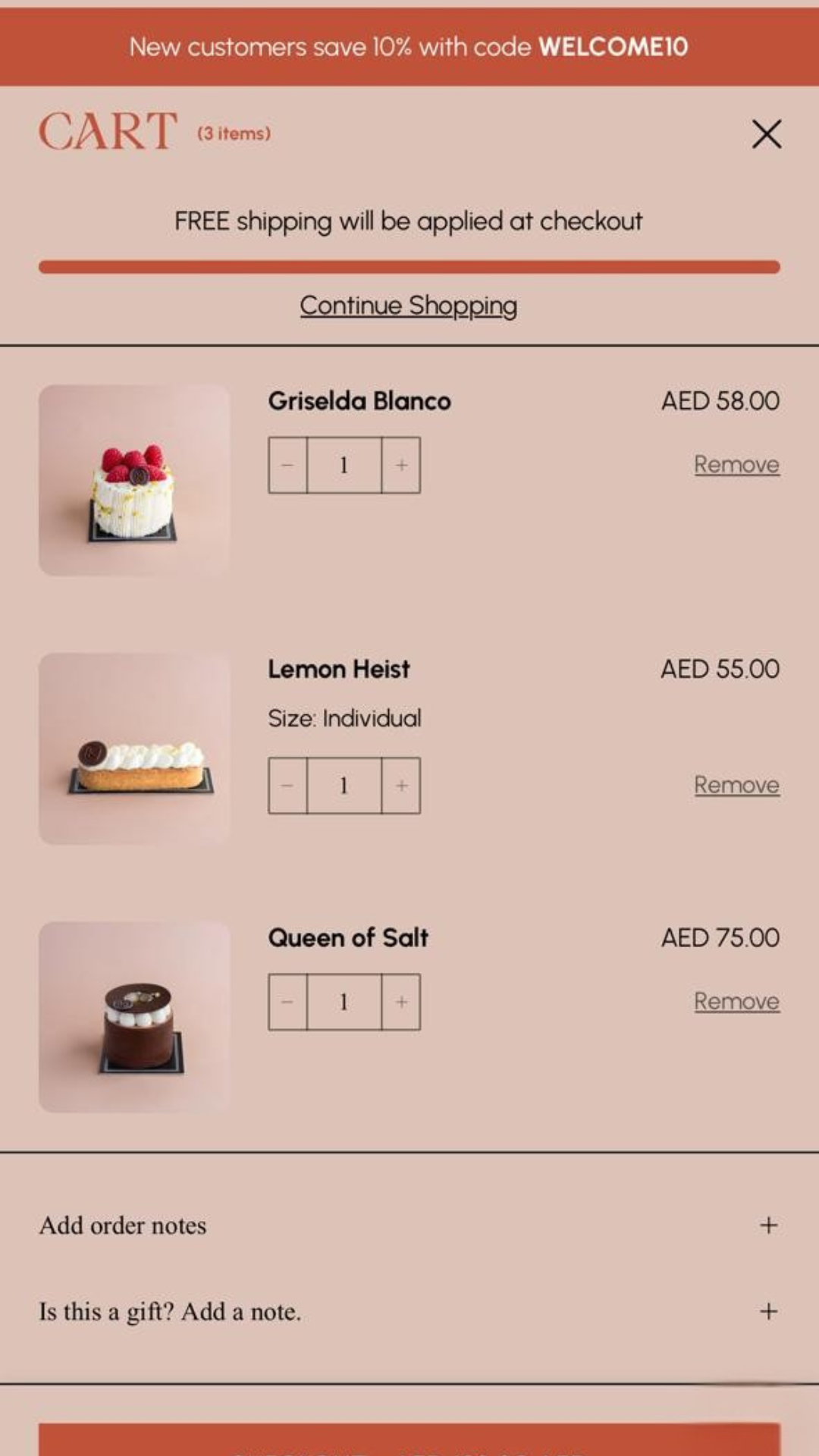
Task: Remove Griselda Blanco from cart
Action: [x=736, y=465]
